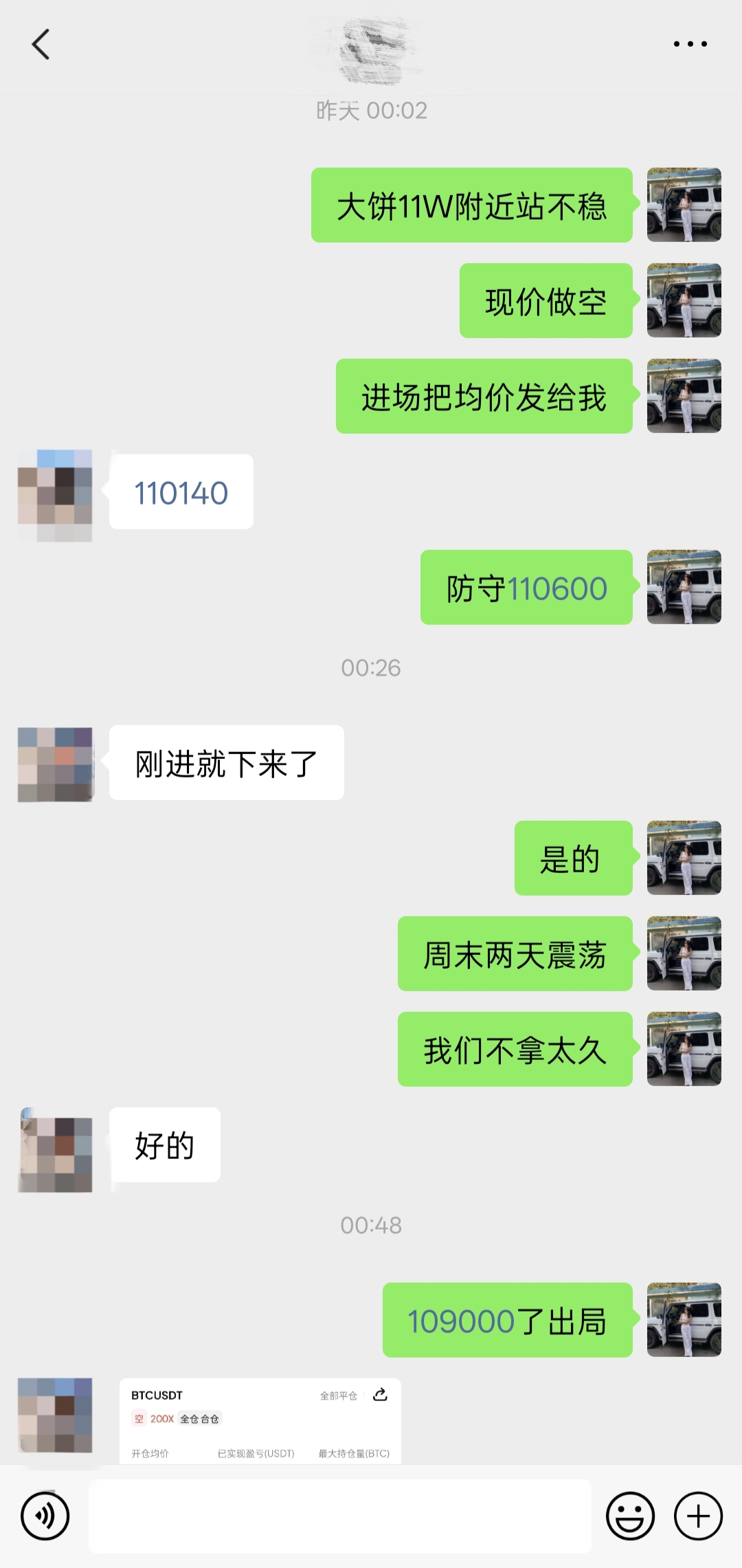Tap the 109000 number in the message
Image resolution: width=742 pixels, height=1568 pixels.
pyautogui.click(x=461, y=1321)
